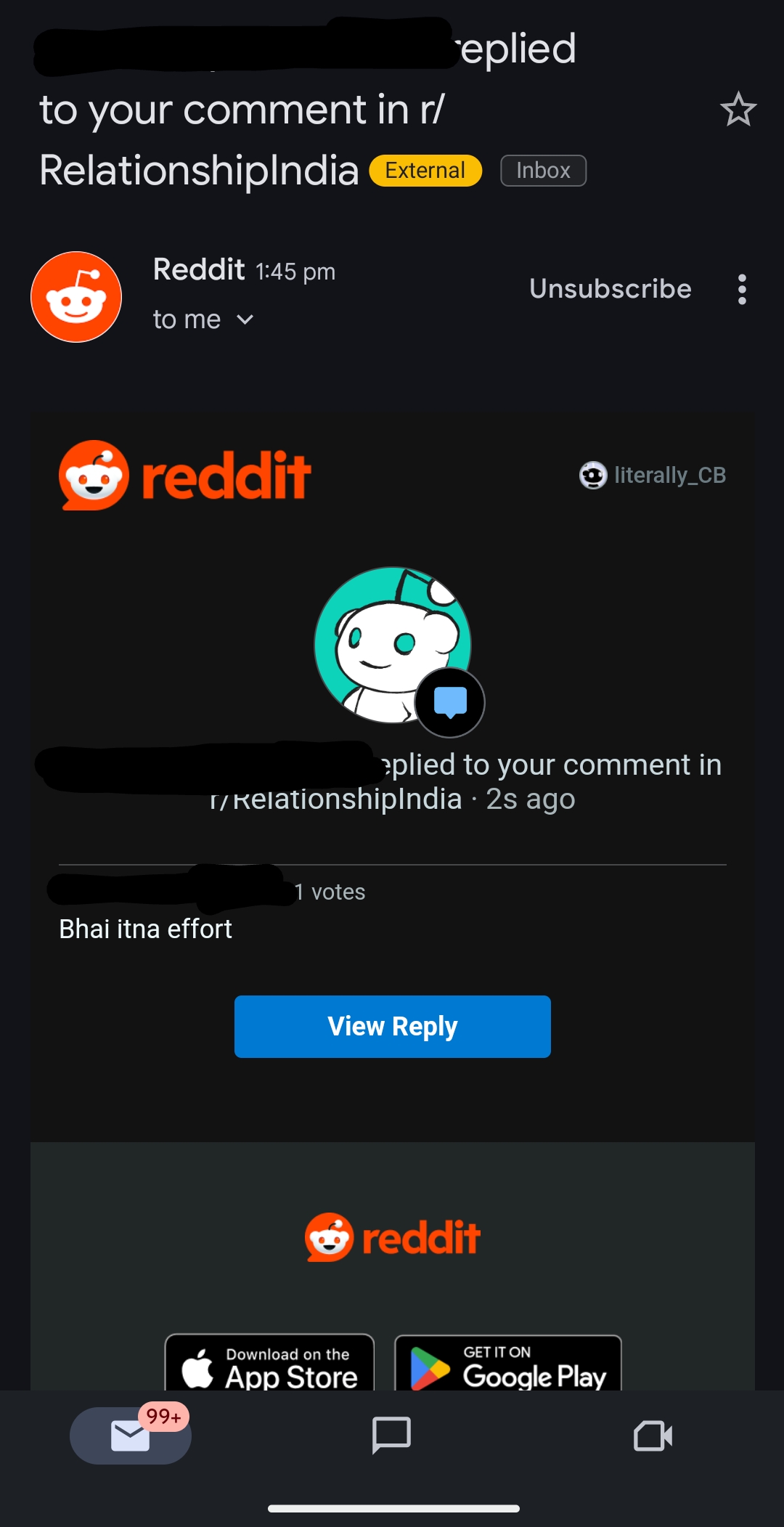Switch to the Meet video tab
The image size is (784, 1527).
(x=653, y=1436)
